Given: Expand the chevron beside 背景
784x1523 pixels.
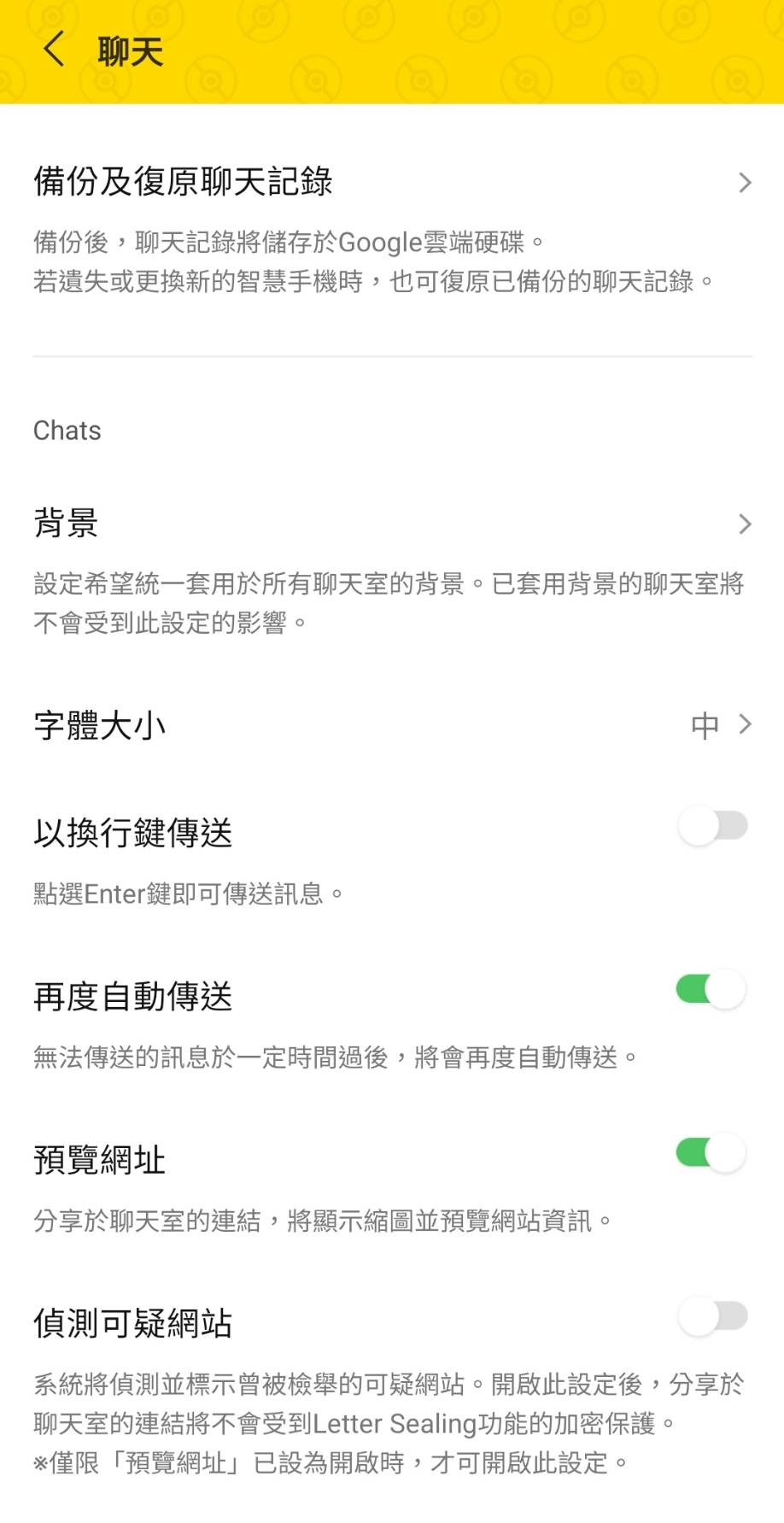Looking at the screenshot, I should [x=745, y=524].
